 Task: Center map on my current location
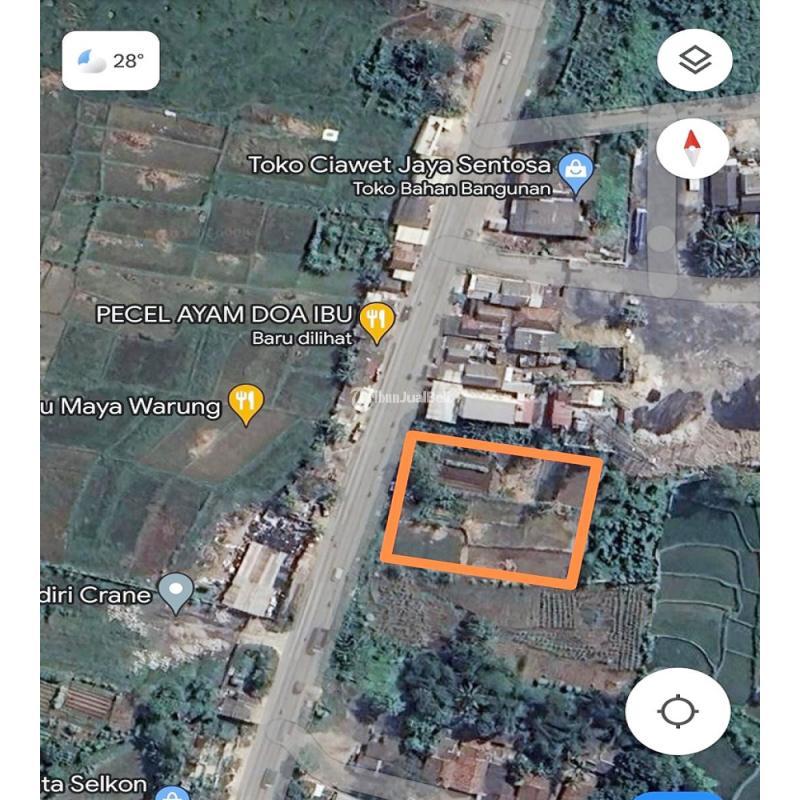pyautogui.click(x=677, y=712)
